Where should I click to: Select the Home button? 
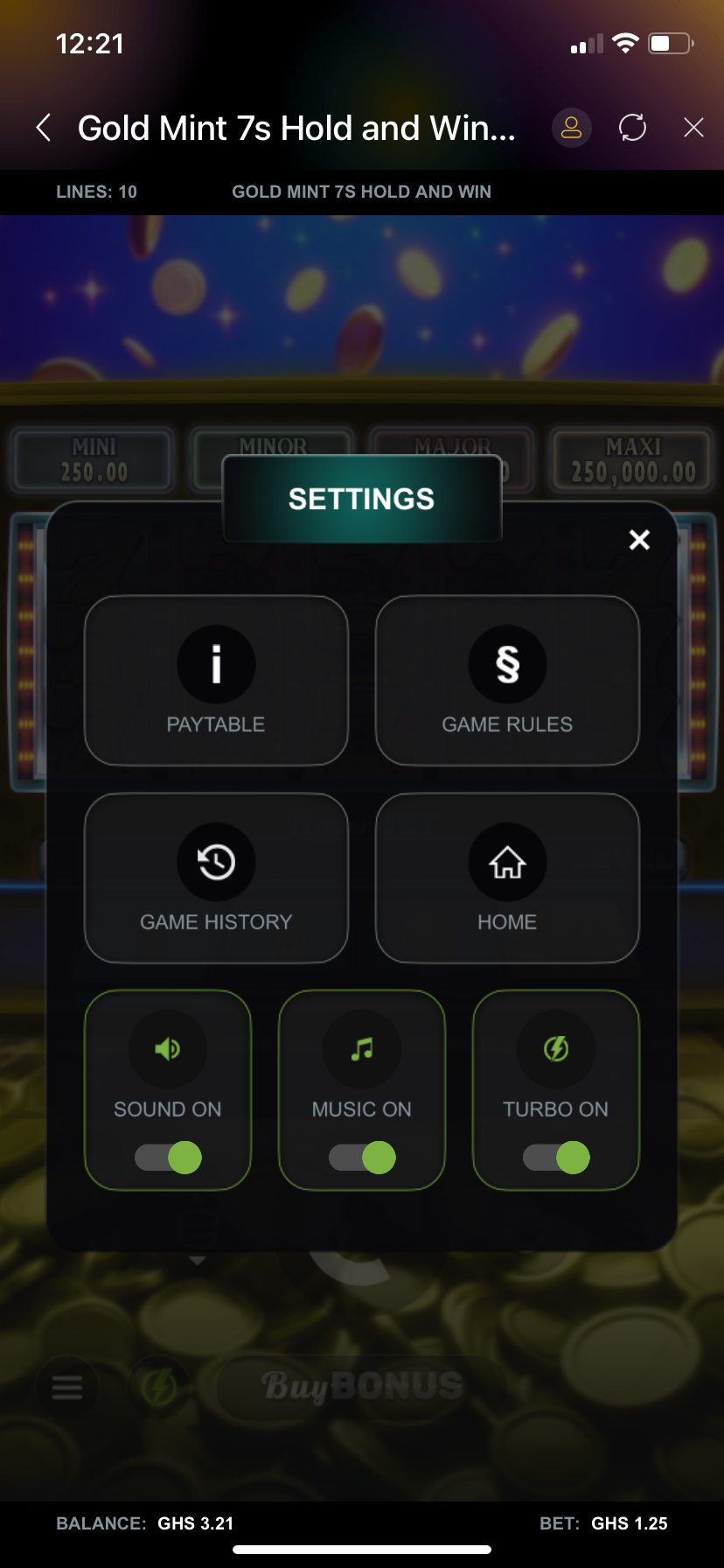(507, 878)
